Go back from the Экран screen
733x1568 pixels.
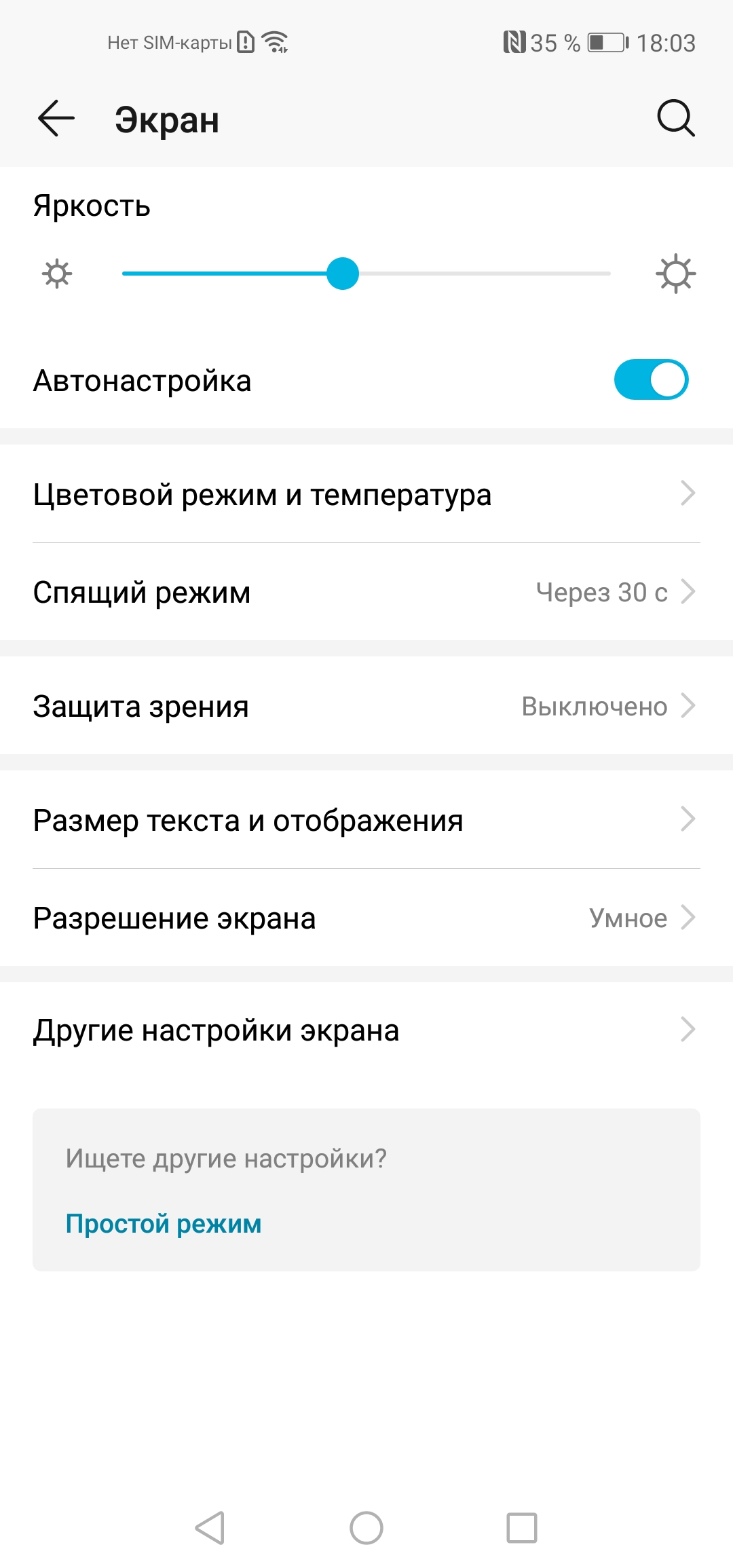[x=56, y=119]
